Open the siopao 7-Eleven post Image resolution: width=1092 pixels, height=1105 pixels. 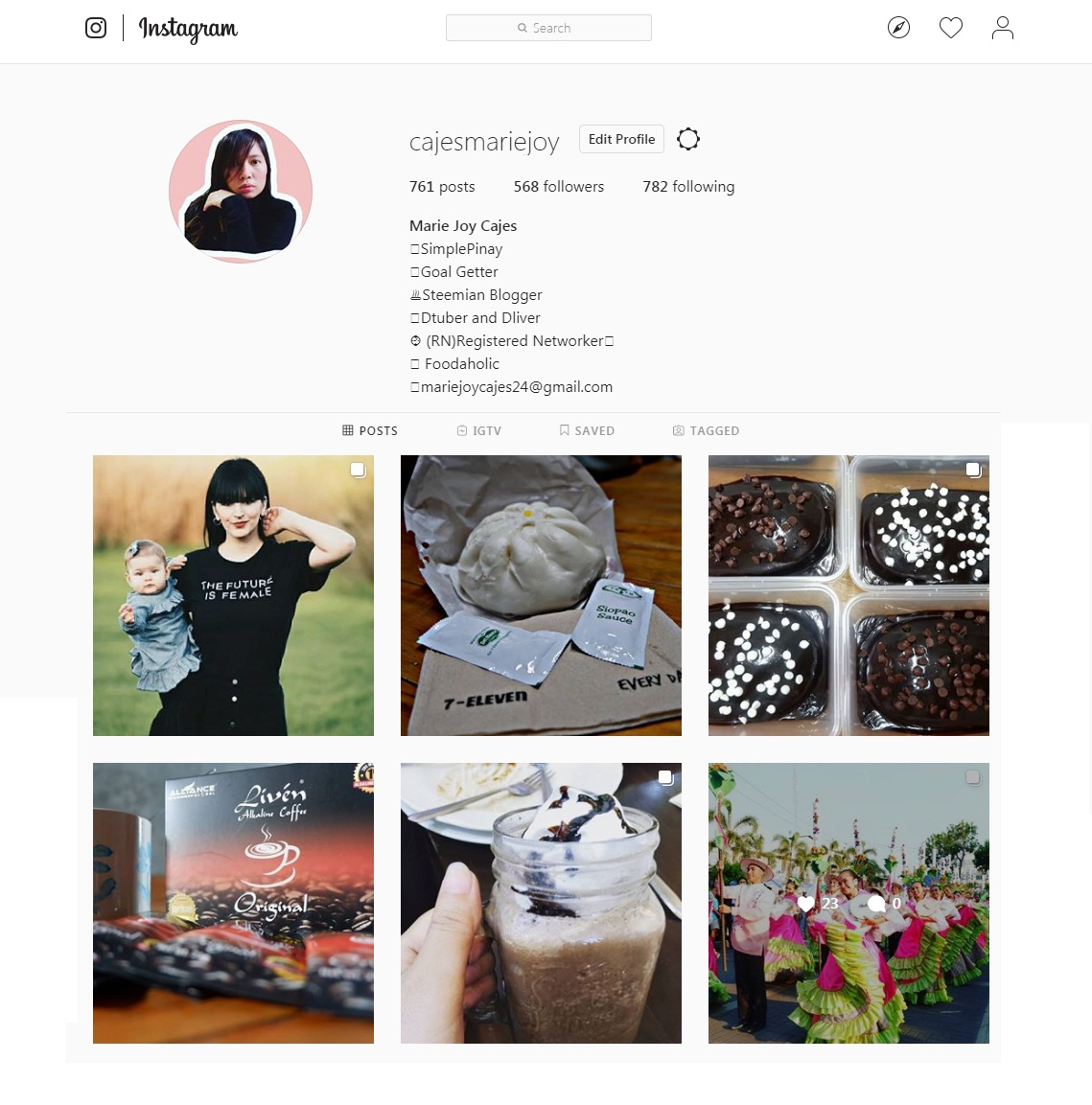[x=541, y=595]
